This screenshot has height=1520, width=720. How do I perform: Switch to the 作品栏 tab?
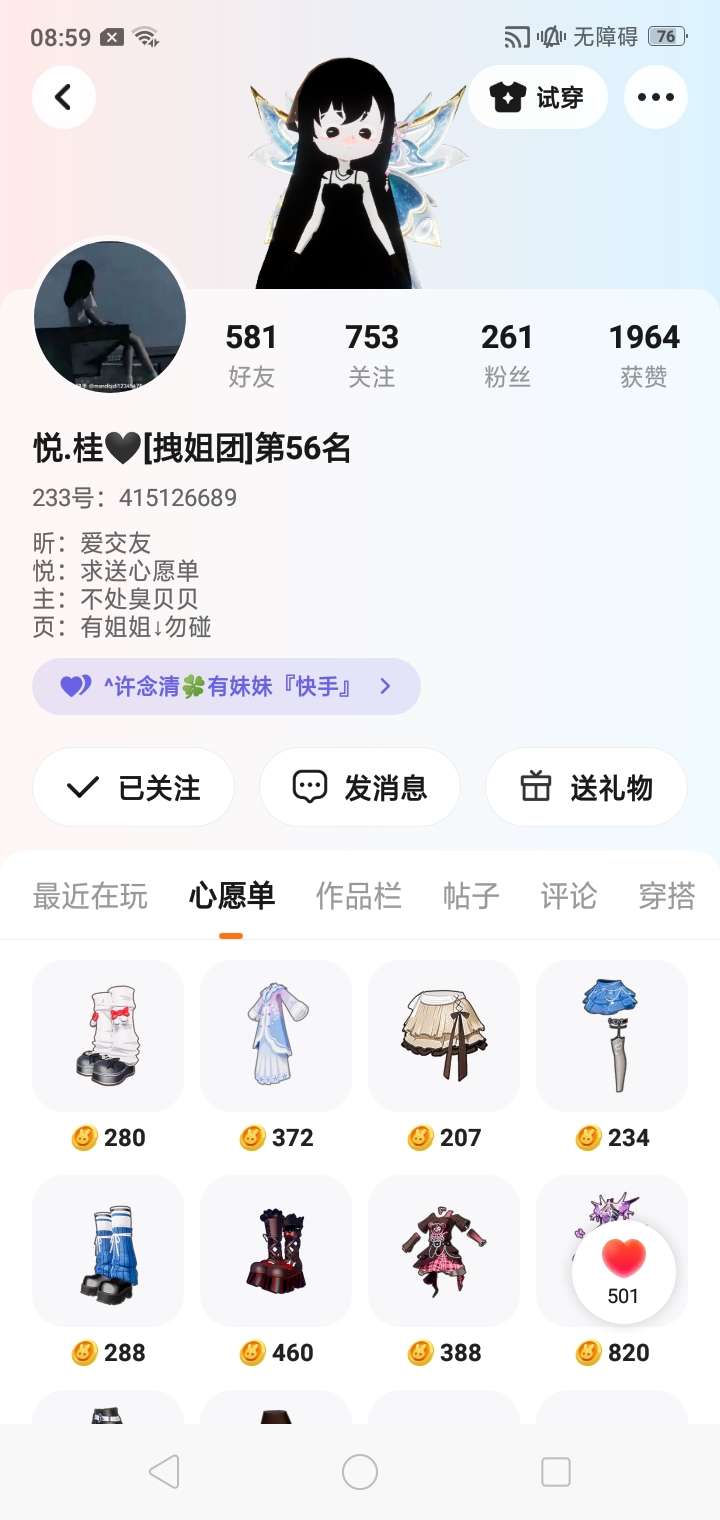point(358,895)
